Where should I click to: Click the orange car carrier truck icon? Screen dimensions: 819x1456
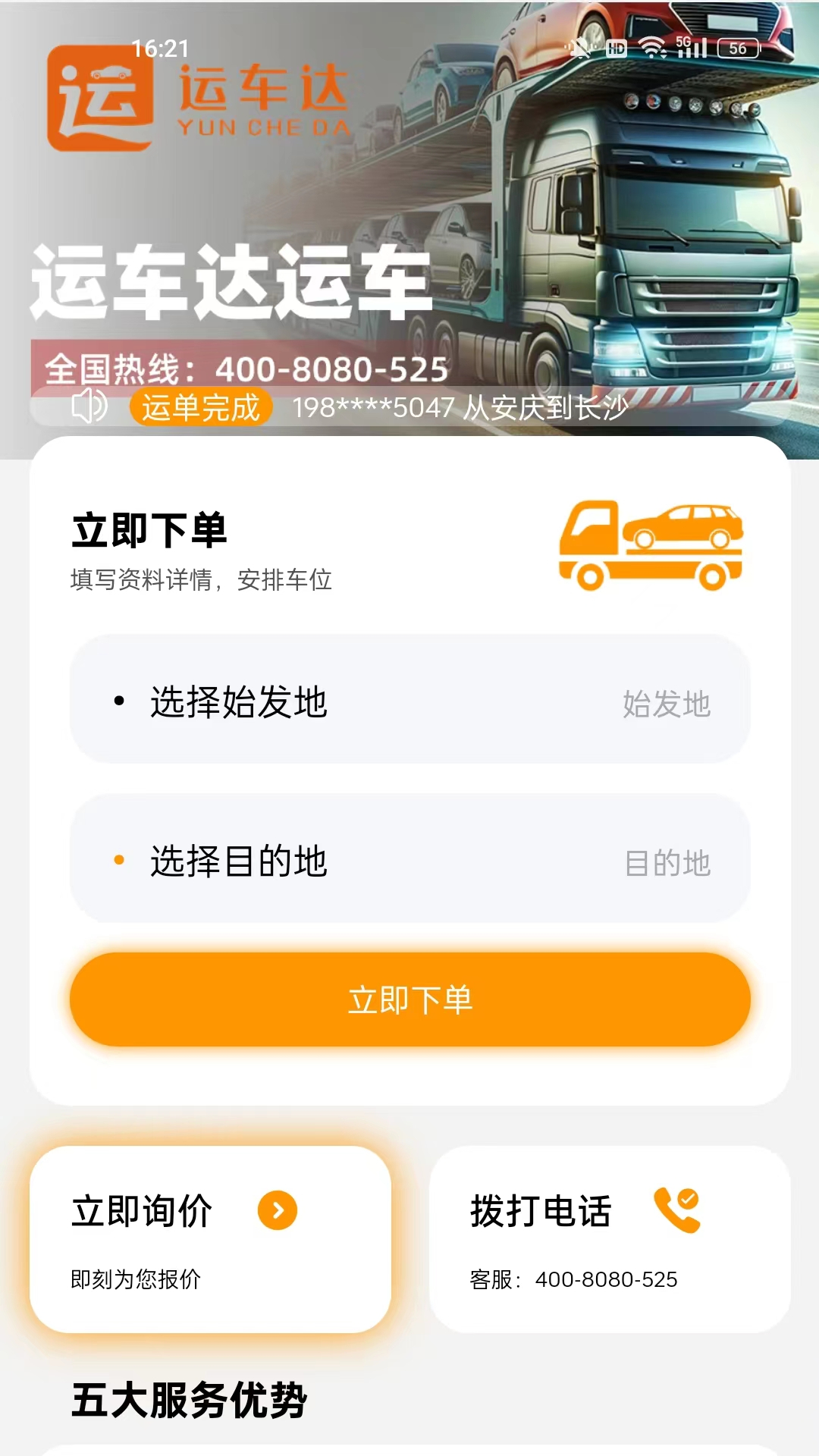(651, 544)
